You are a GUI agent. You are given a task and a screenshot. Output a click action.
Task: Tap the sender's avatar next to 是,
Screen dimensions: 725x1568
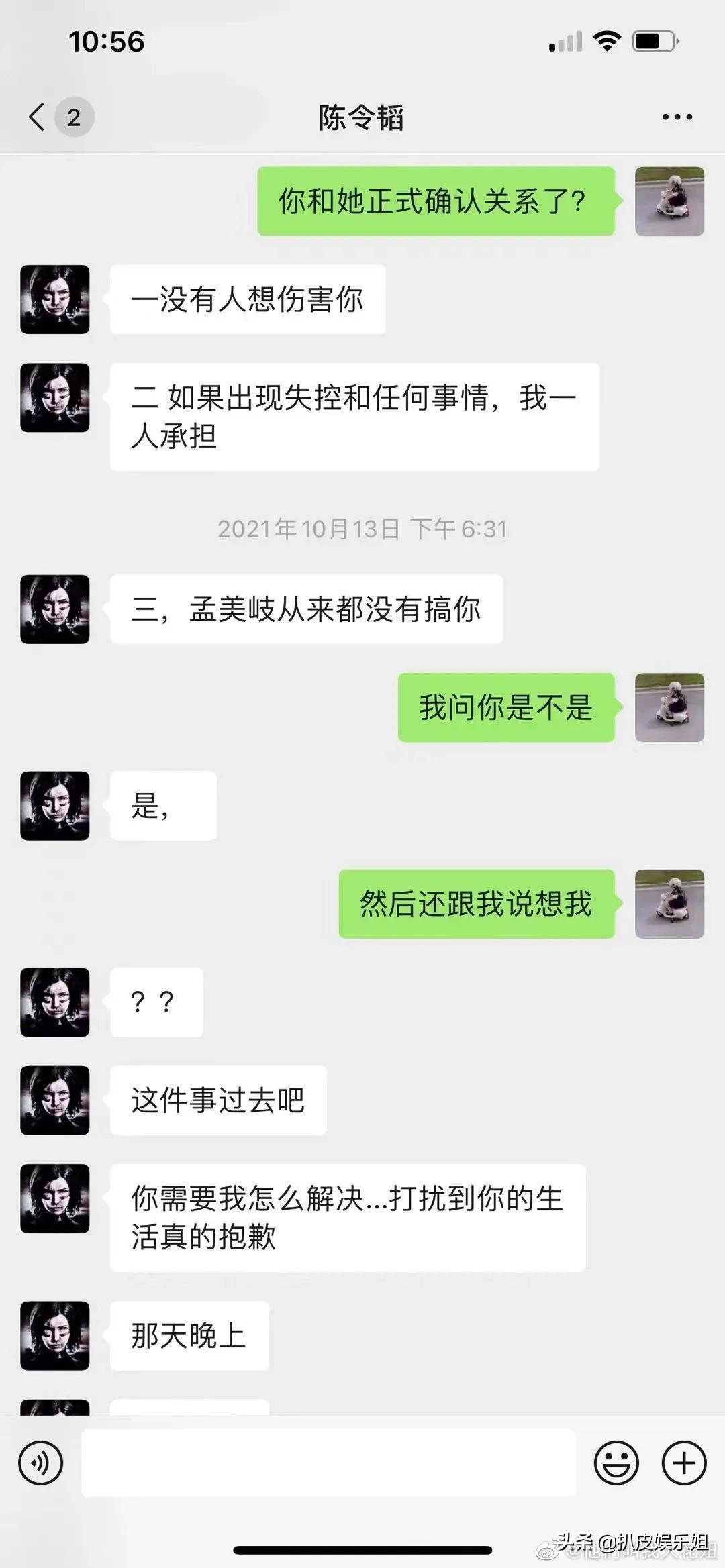[54, 806]
